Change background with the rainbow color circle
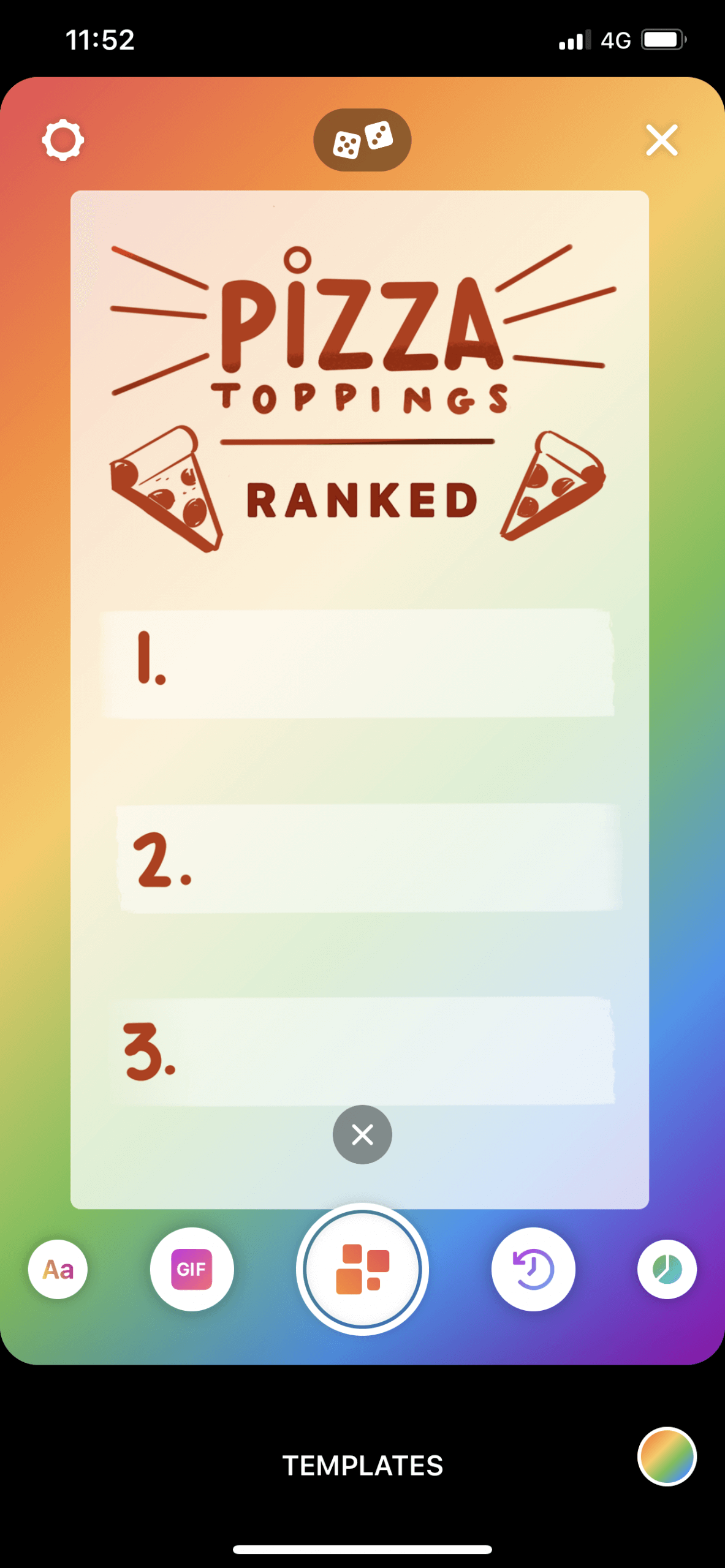725x1568 pixels. 667,1457
